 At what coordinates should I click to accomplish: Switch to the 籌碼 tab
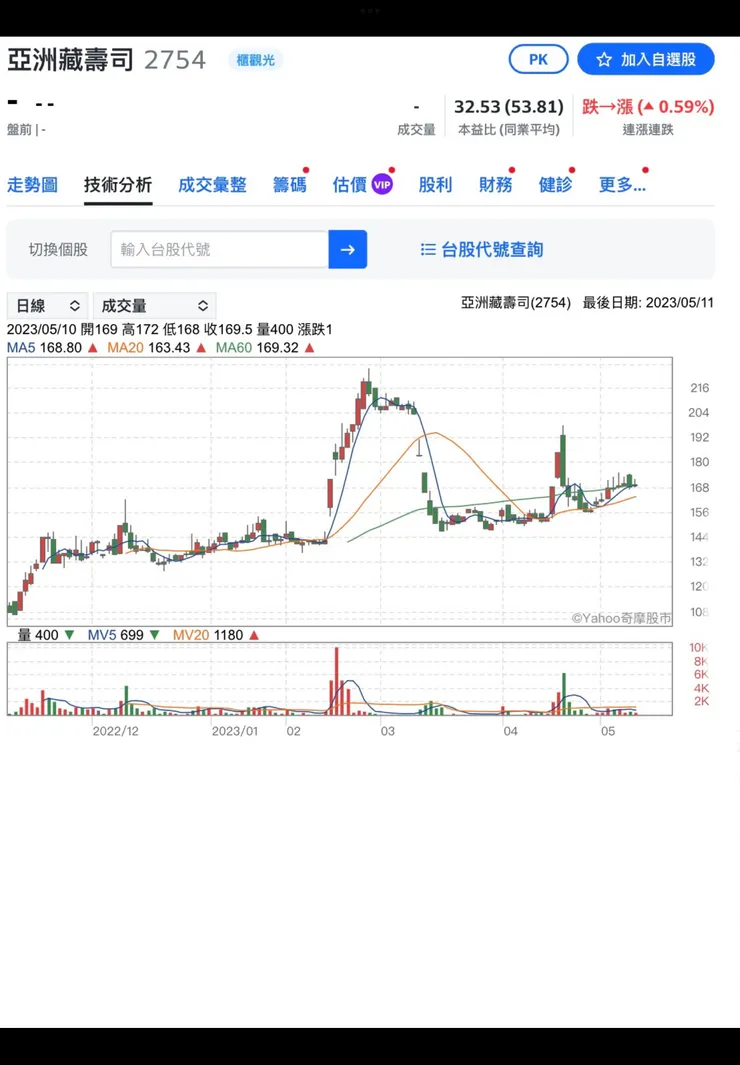[290, 185]
